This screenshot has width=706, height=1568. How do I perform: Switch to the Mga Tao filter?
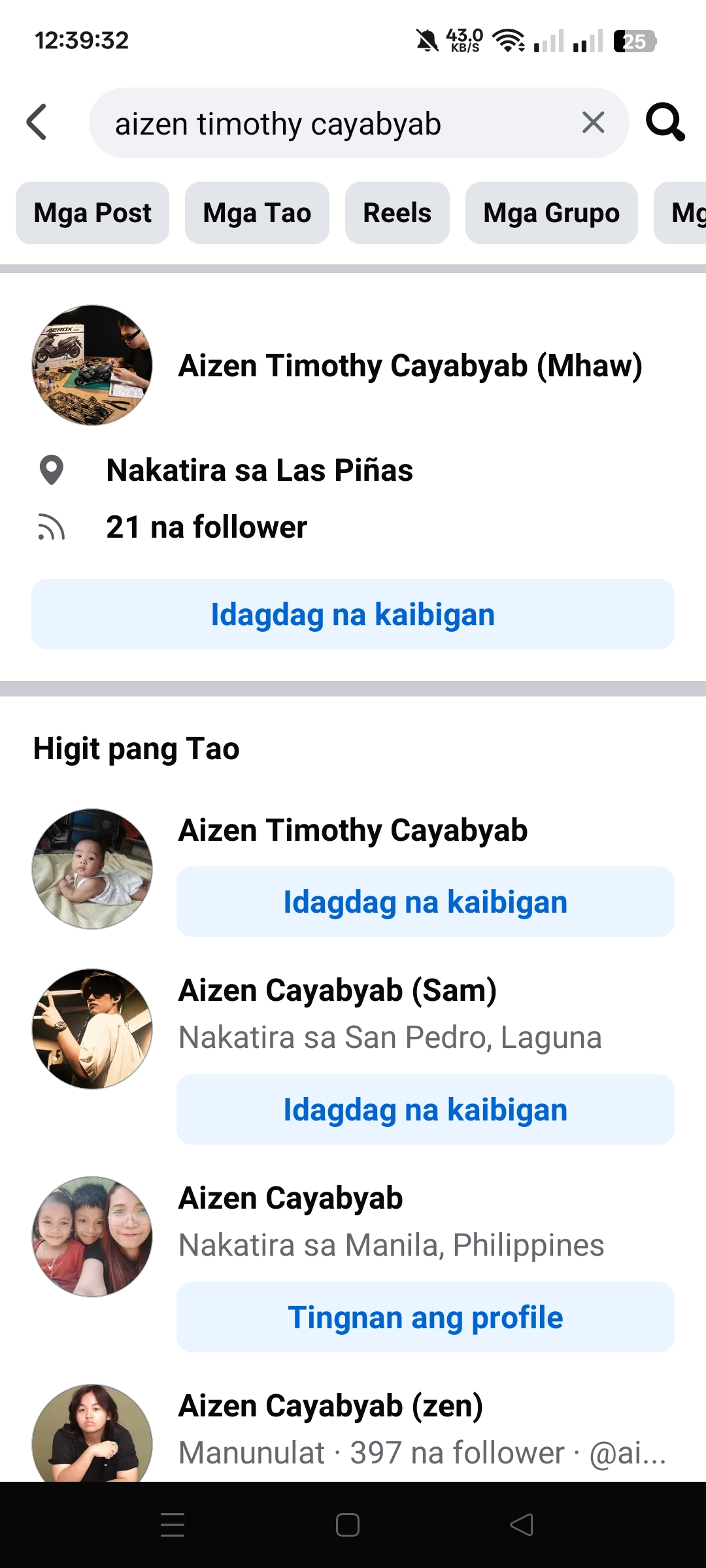(257, 213)
